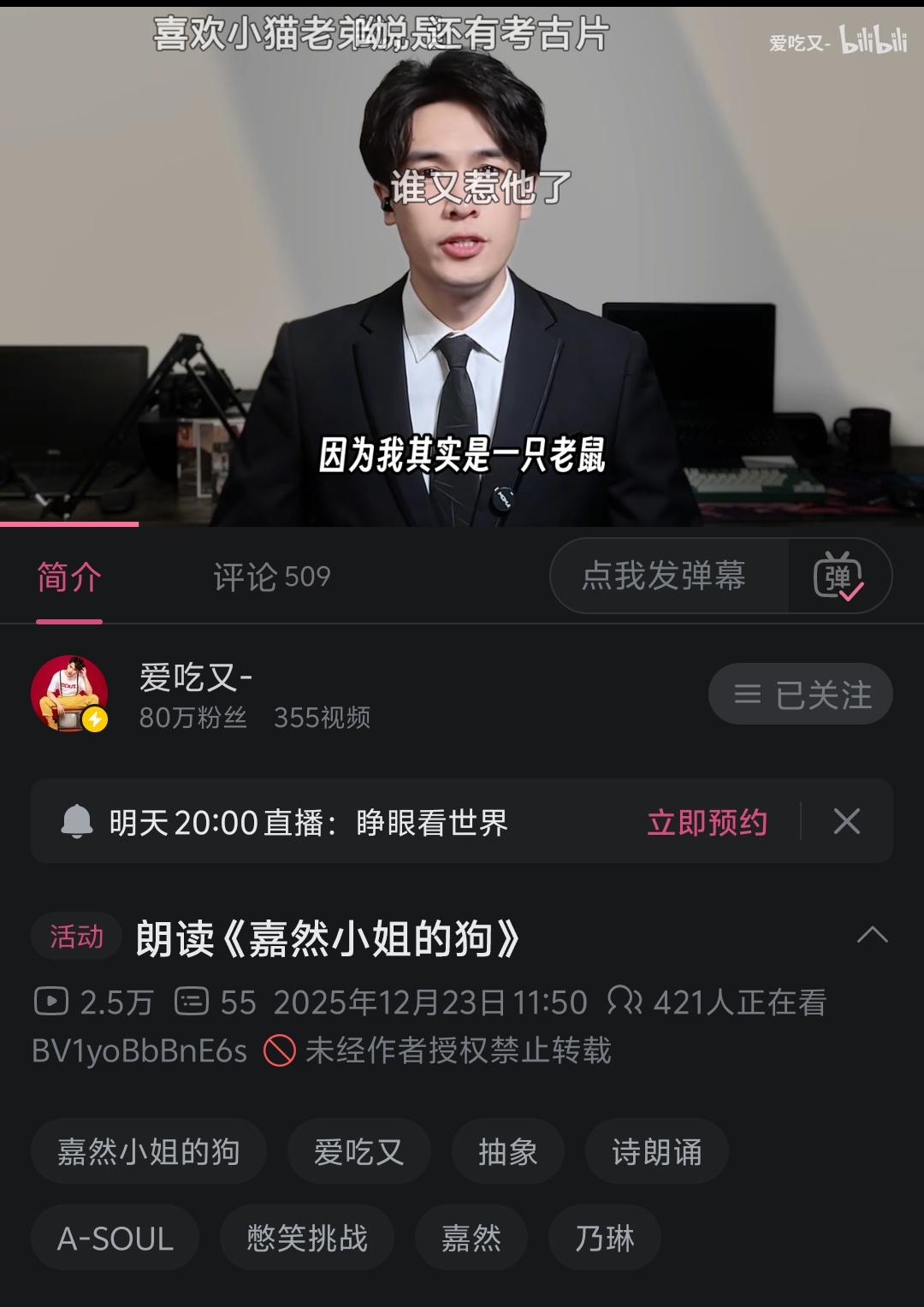Select the 爱吃又 tag chip
The width and height of the screenshot is (924, 1307).
coord(358,1152)
